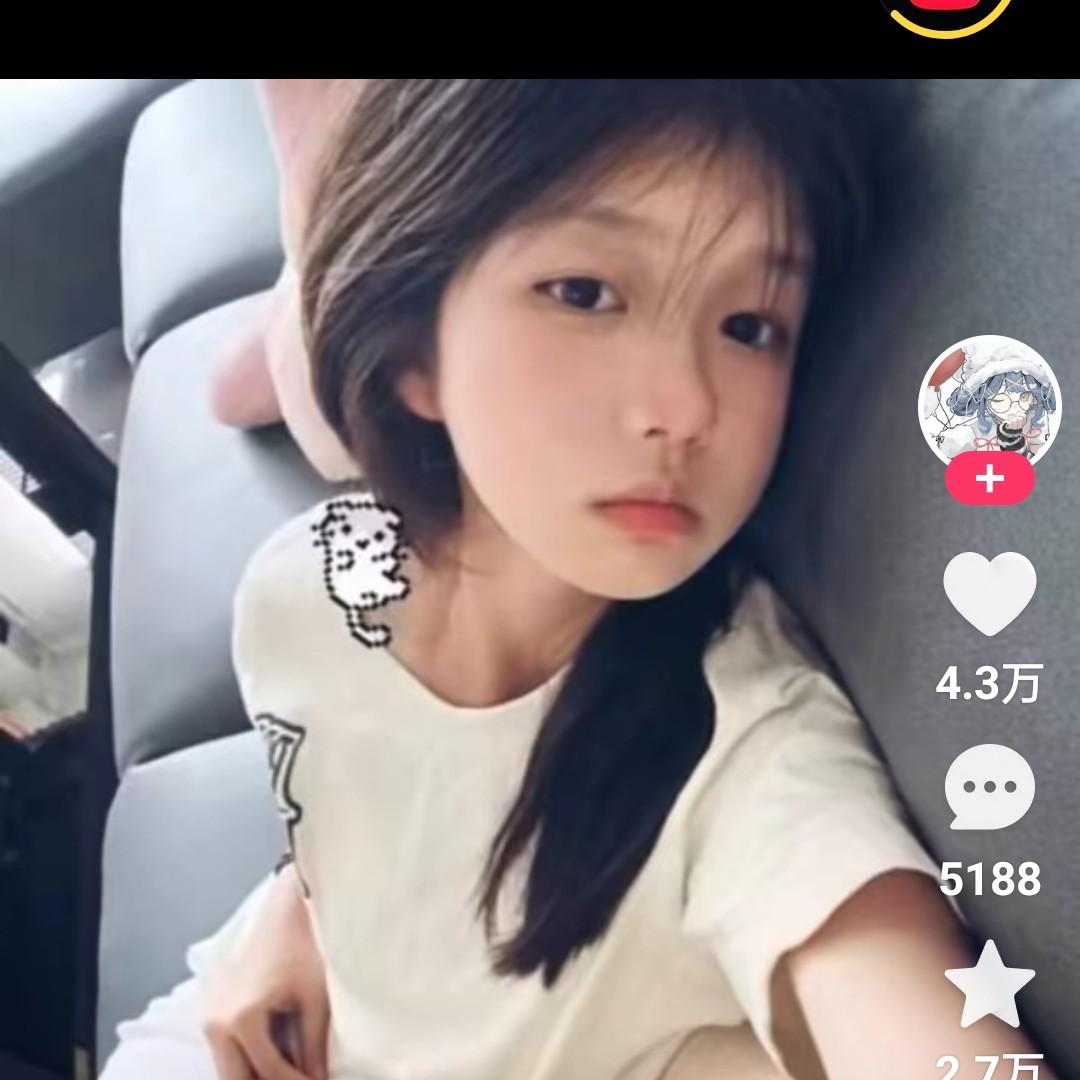Like this video with heart icon
This screenshot has height=1080, width=1080.
[989, 593]
